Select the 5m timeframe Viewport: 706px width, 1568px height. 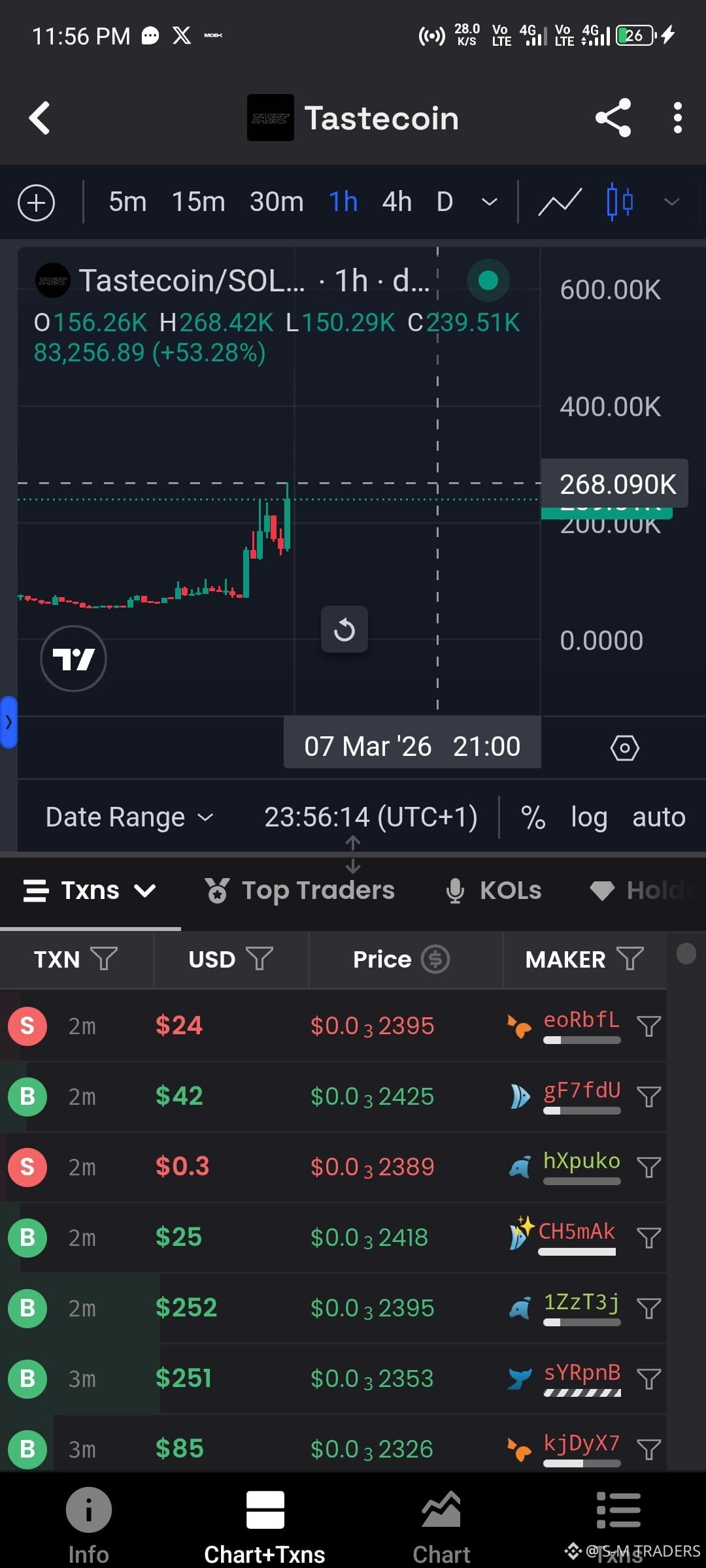(127, 203)
